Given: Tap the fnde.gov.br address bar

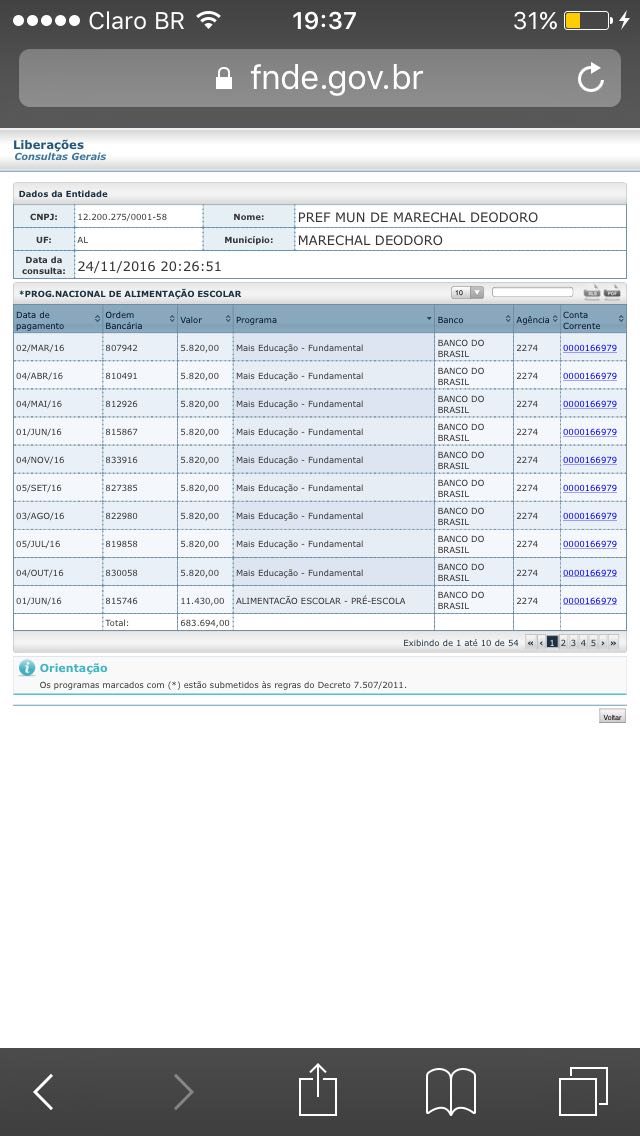Looking at the screenshot, I should coord(320,78).
